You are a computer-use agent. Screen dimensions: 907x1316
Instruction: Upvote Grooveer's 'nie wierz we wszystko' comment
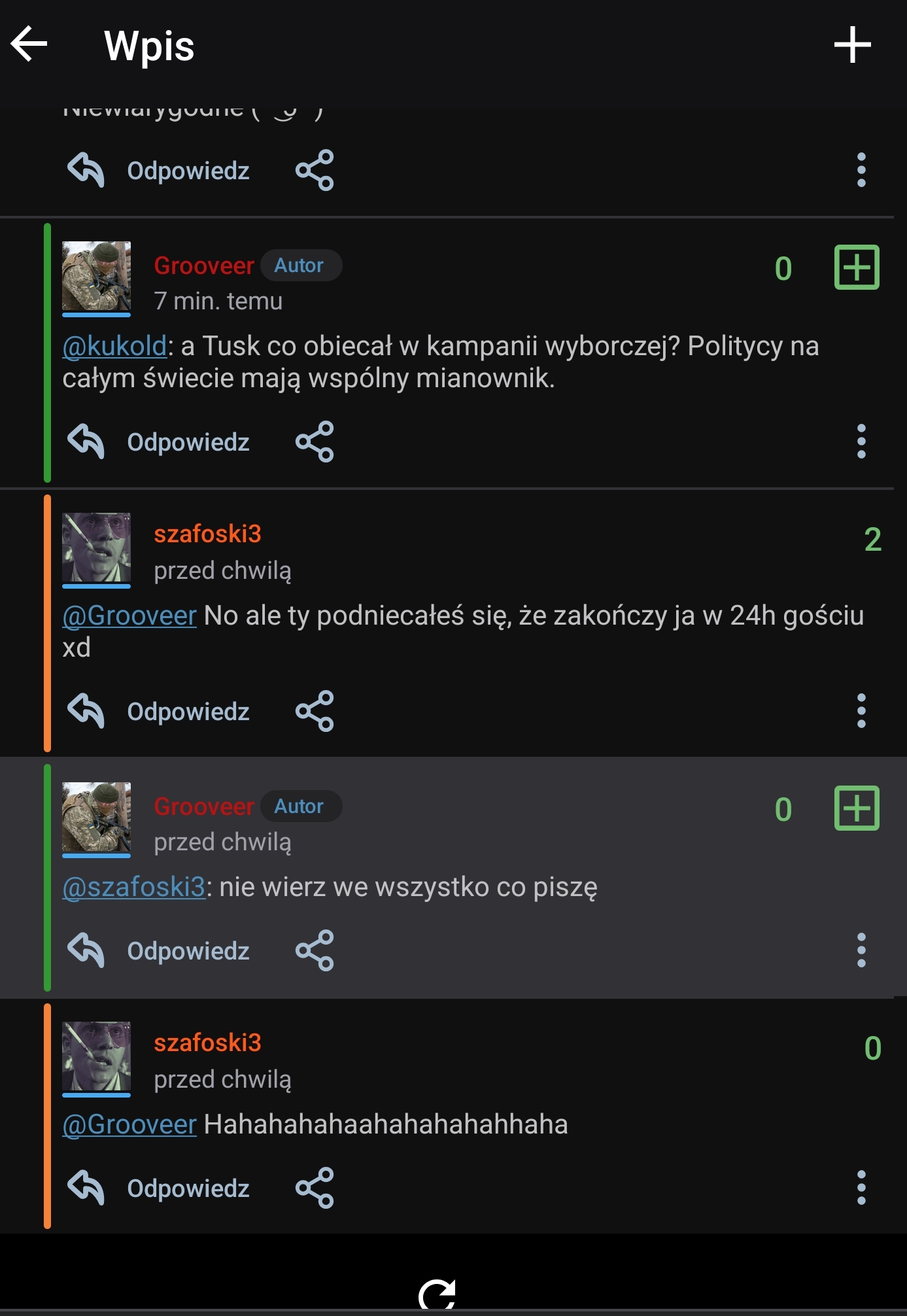857,808
